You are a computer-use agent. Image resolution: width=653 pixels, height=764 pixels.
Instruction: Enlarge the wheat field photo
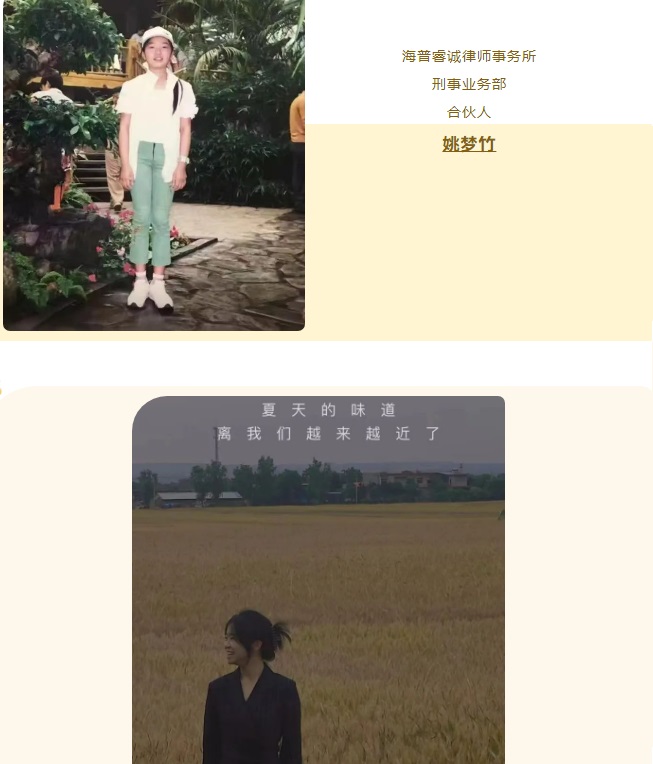coord(318,580)
